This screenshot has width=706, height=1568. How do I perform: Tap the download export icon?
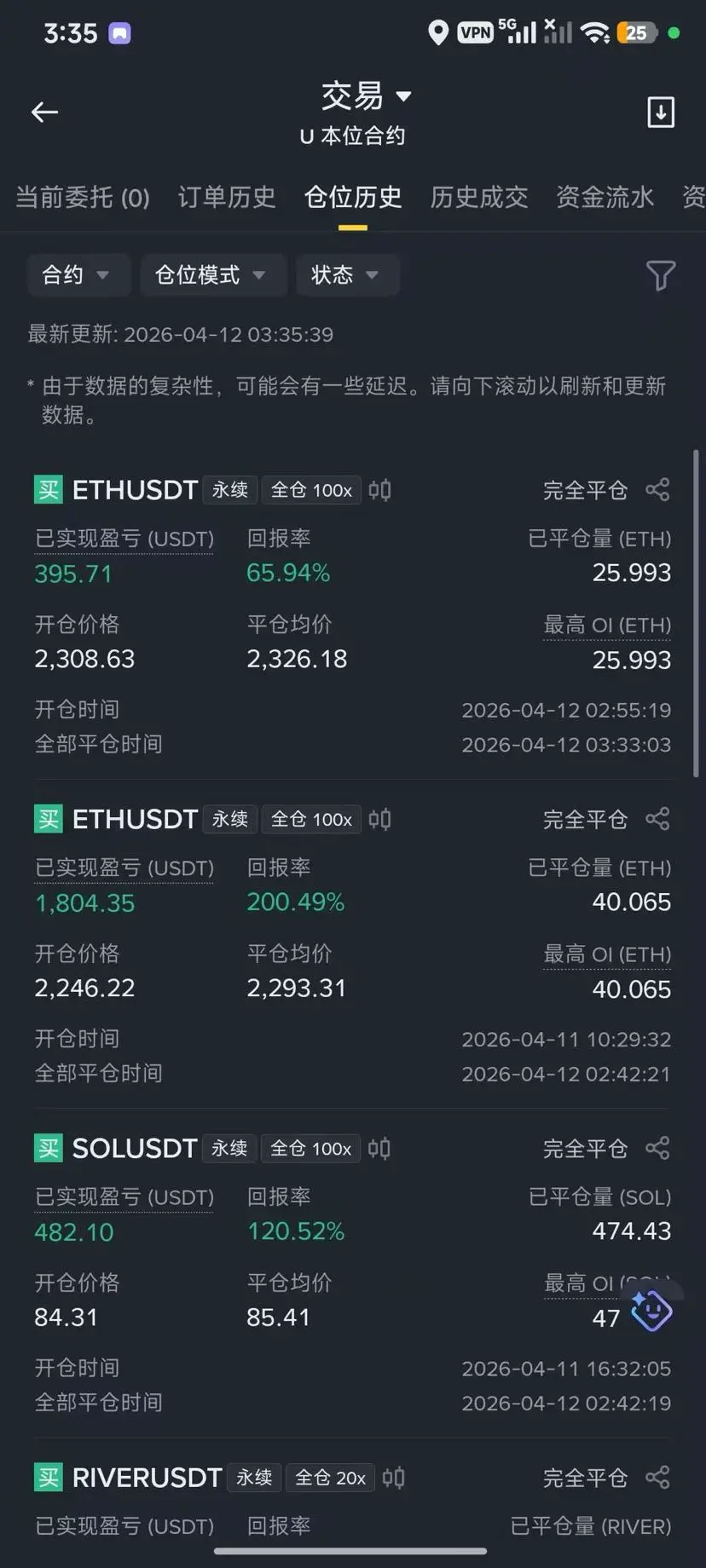661,112
